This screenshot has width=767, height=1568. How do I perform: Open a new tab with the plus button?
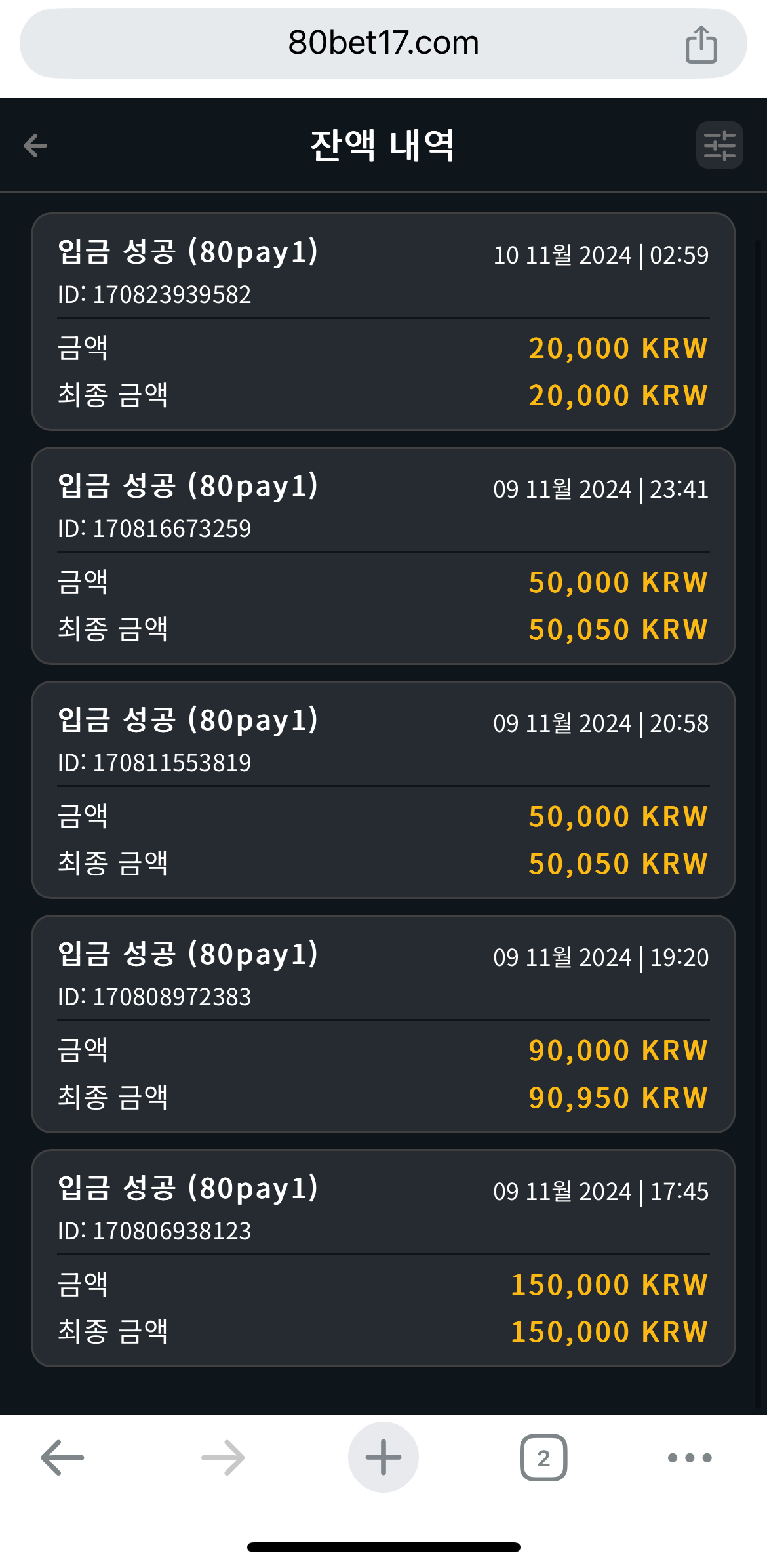pos(383,1457)
